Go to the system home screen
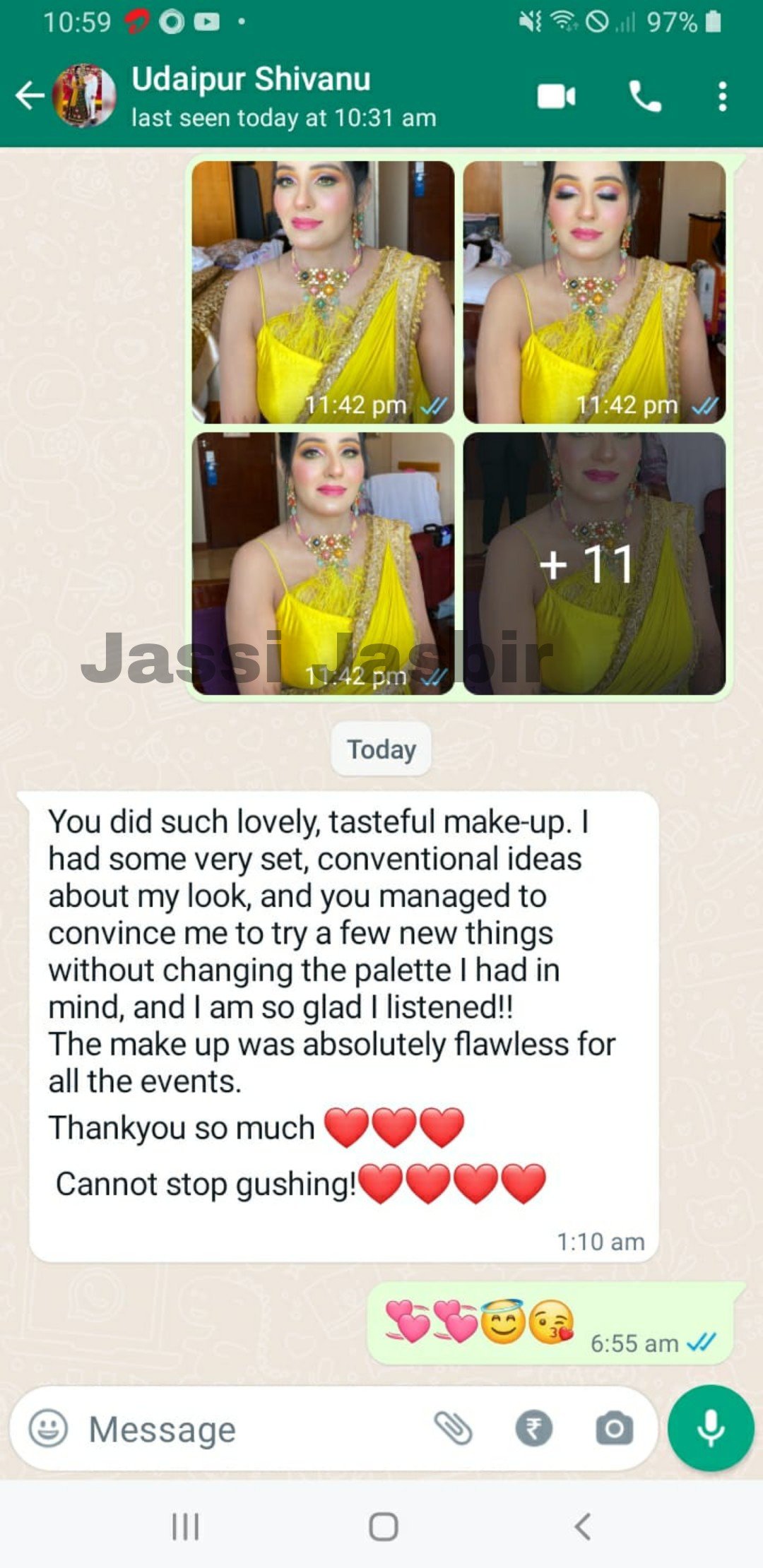The width and height of the screenshot is (763, 1568). [x=383, y=1526]
